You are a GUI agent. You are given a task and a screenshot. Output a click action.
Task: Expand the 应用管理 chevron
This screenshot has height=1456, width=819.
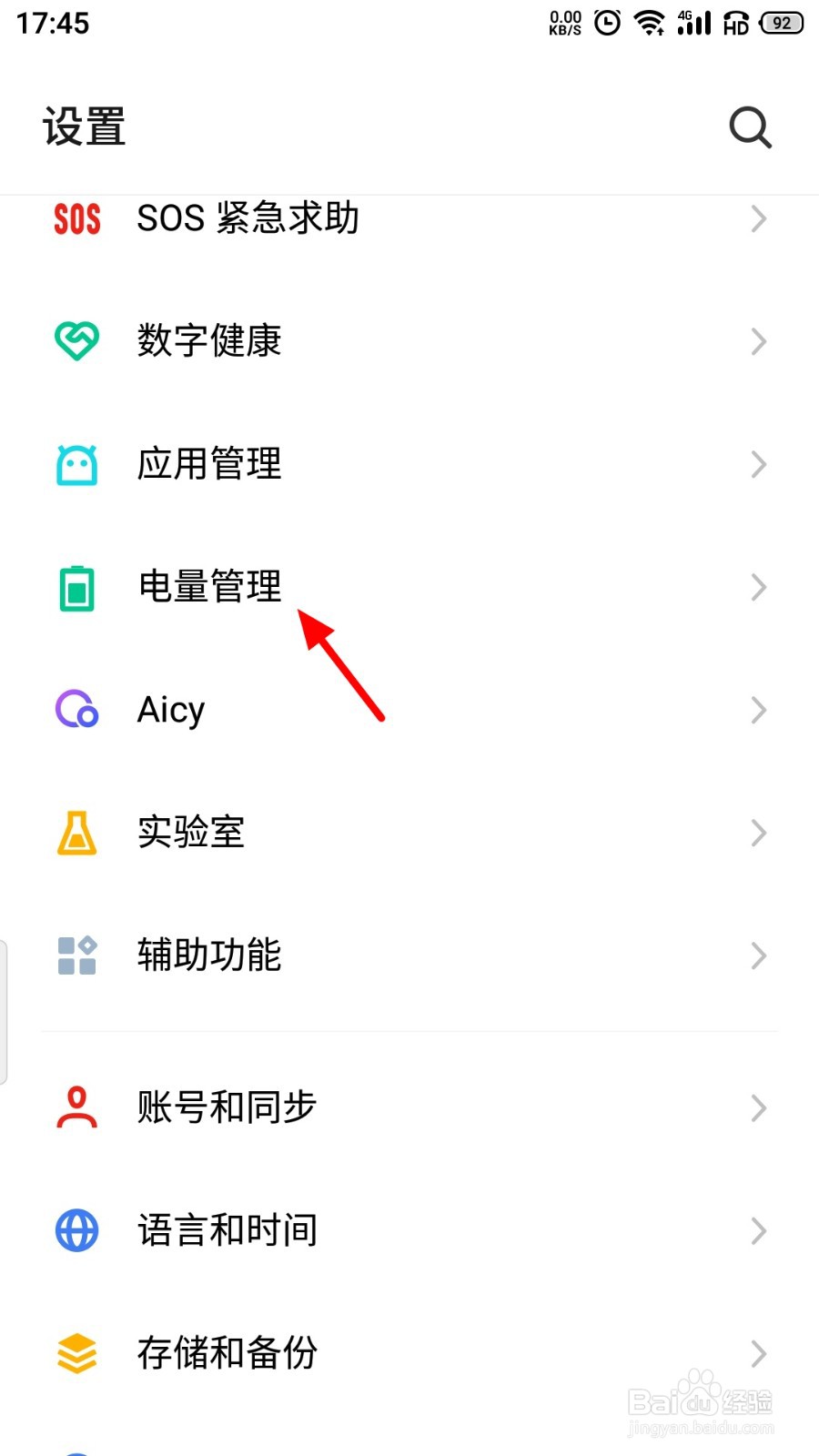pyautogui.click(x=759, y=464)
